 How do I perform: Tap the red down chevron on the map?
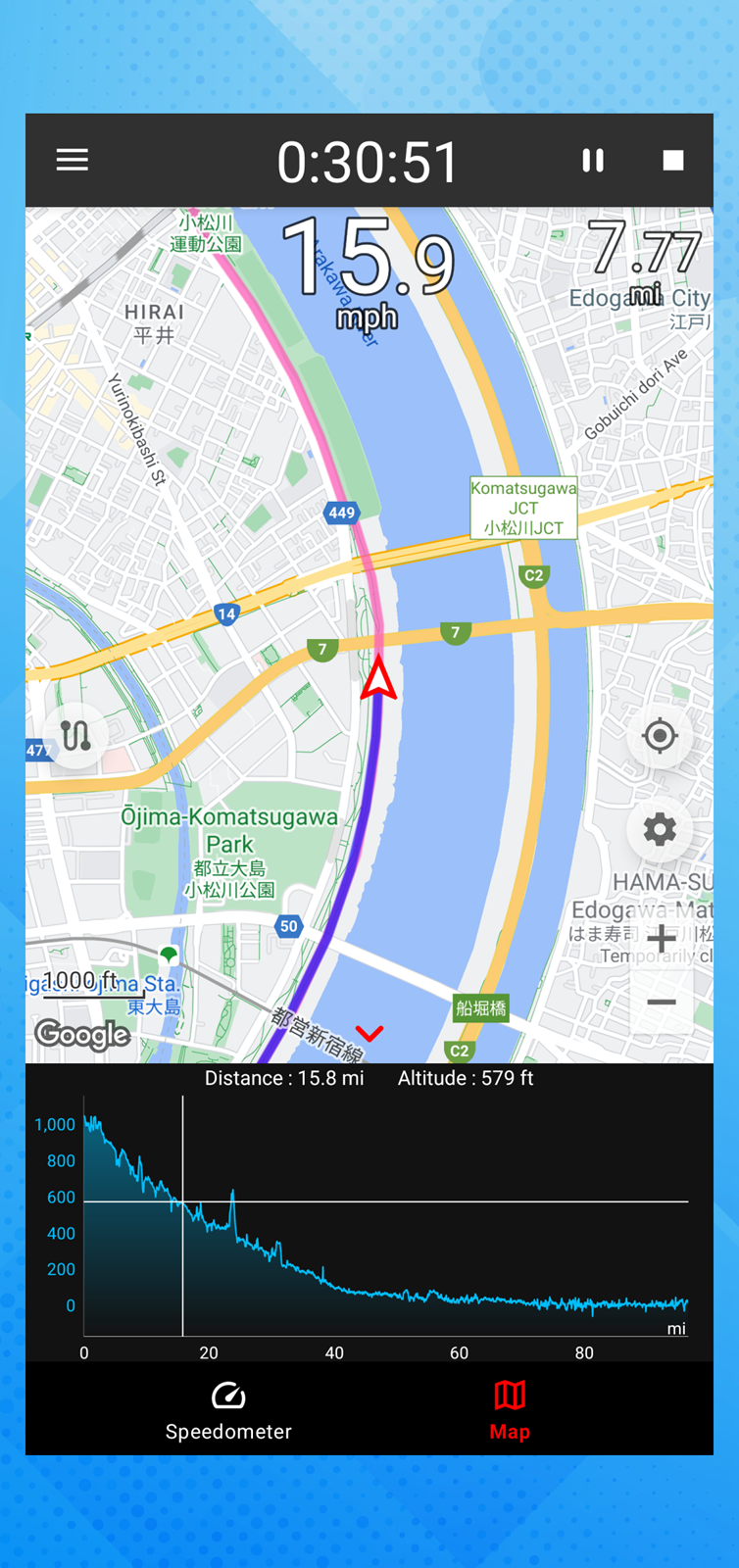[x=369, y=1033]
